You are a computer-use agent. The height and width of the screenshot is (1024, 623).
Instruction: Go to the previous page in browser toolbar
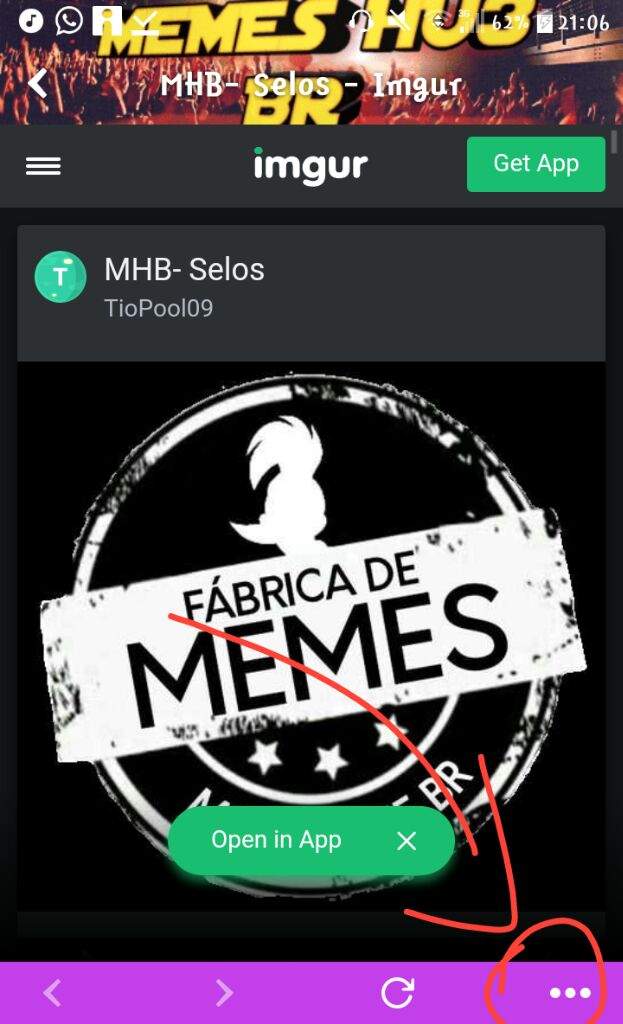click(x=53, y=992)
